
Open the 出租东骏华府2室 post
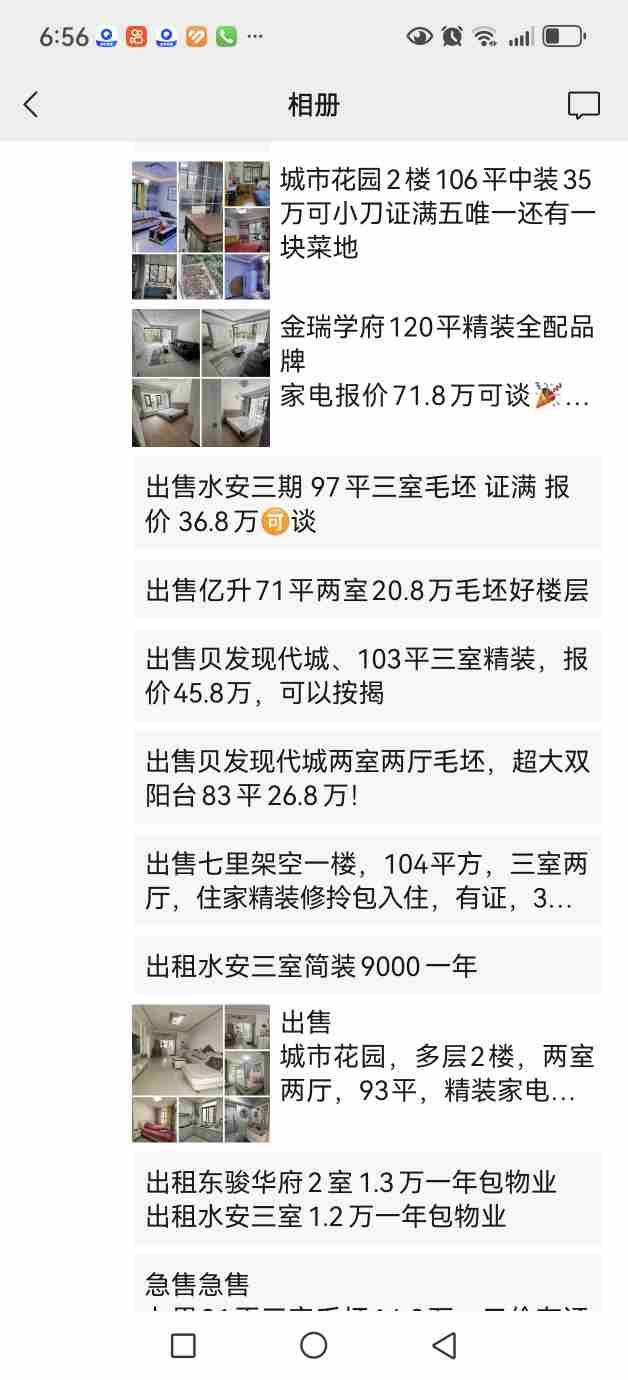point(366,1198)
